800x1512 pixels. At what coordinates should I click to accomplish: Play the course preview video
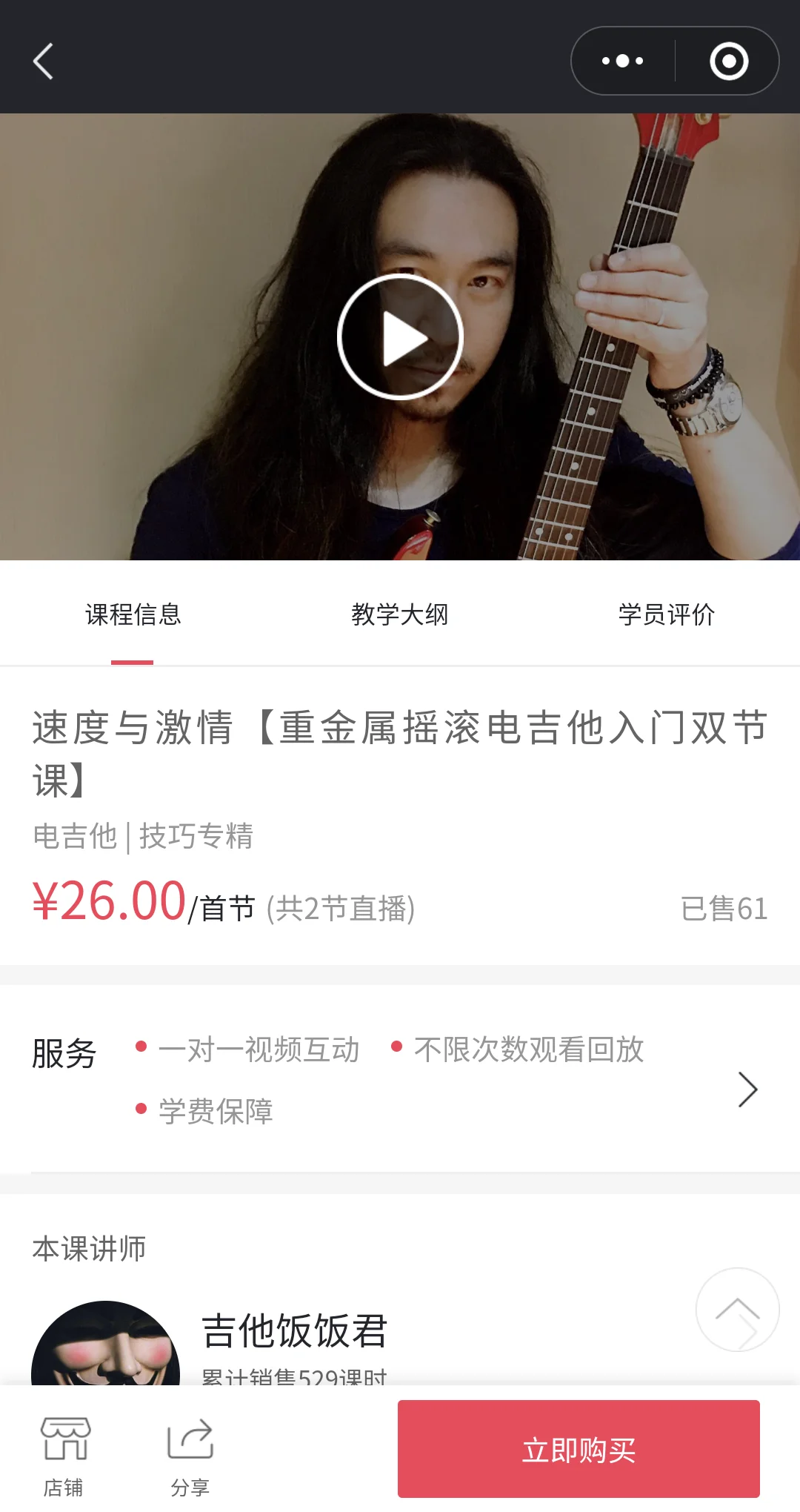[x=400, y=337]
